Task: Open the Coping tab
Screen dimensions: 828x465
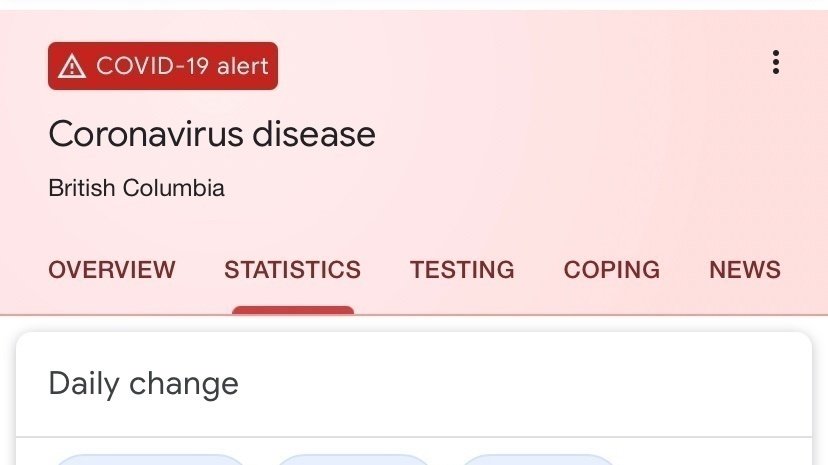Action: 611,270
